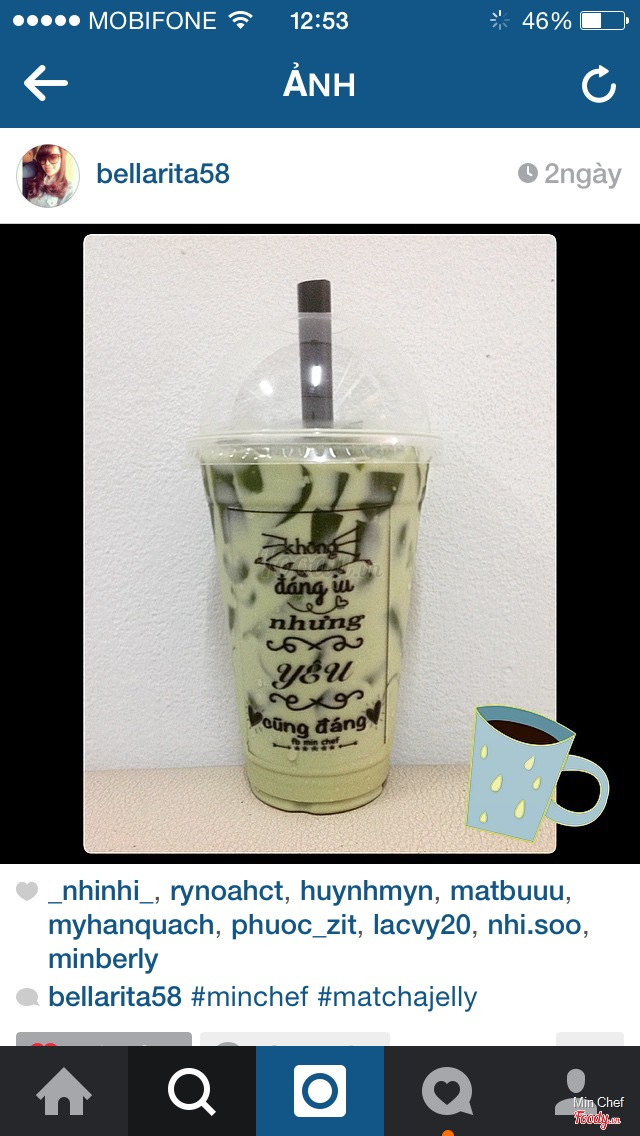Open the Camera tab

(x=320, y=1091)
